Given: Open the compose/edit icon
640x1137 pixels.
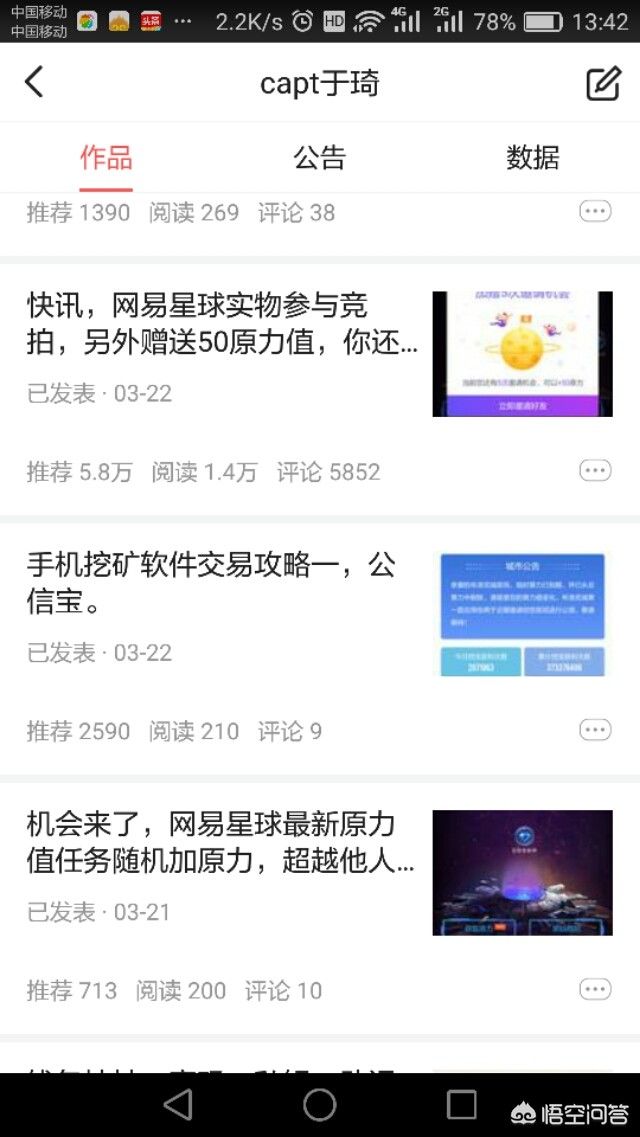Looking at the screenshot, I should pos(603,84).
